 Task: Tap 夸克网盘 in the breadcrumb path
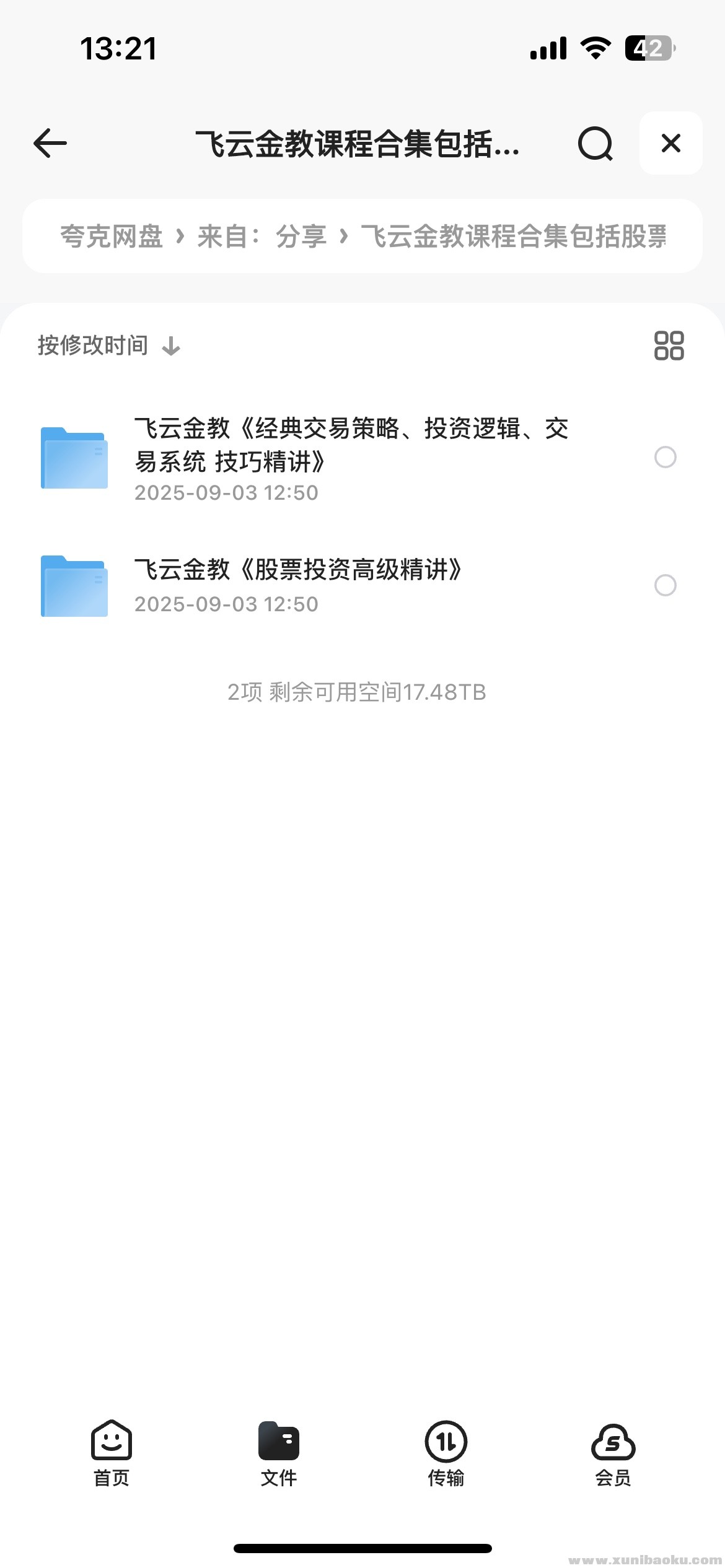point(112,237)
